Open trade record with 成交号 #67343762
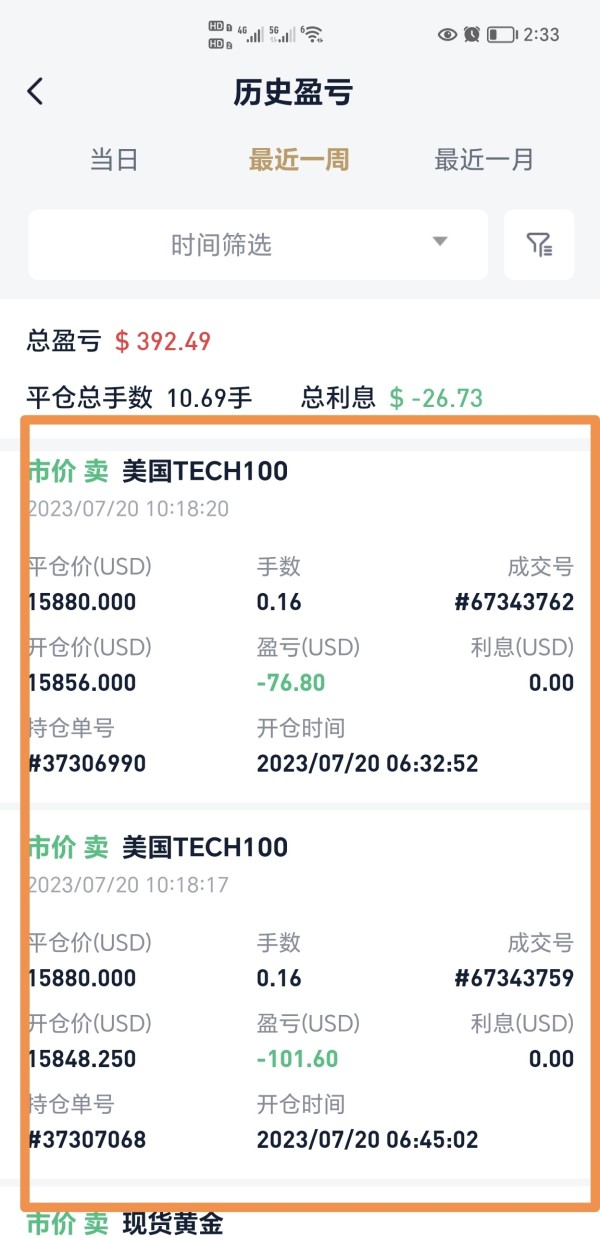The height and width of the screenshot is (1238, 600). pyautogui.click(x=300, y=620)
